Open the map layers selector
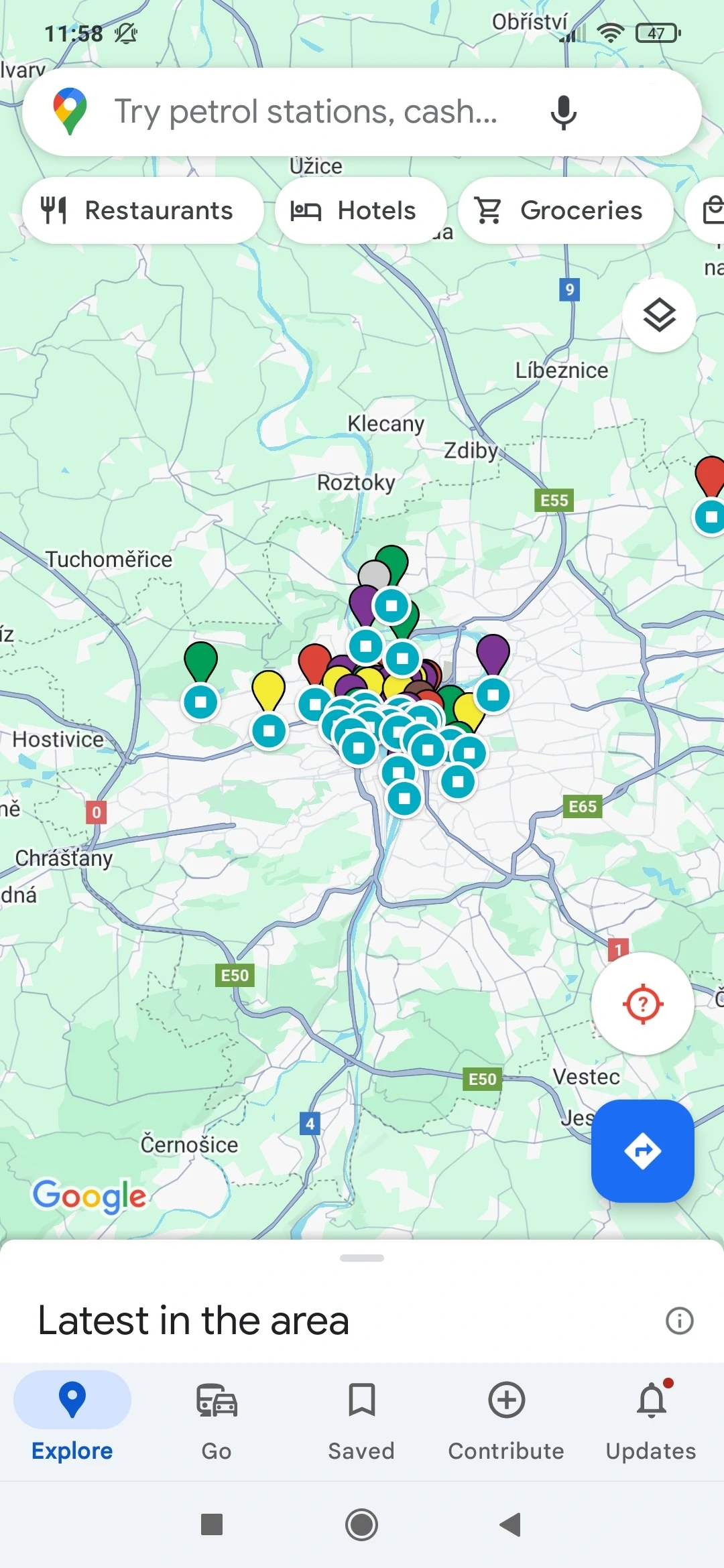 pyautogui.click(x=659, y=316)
